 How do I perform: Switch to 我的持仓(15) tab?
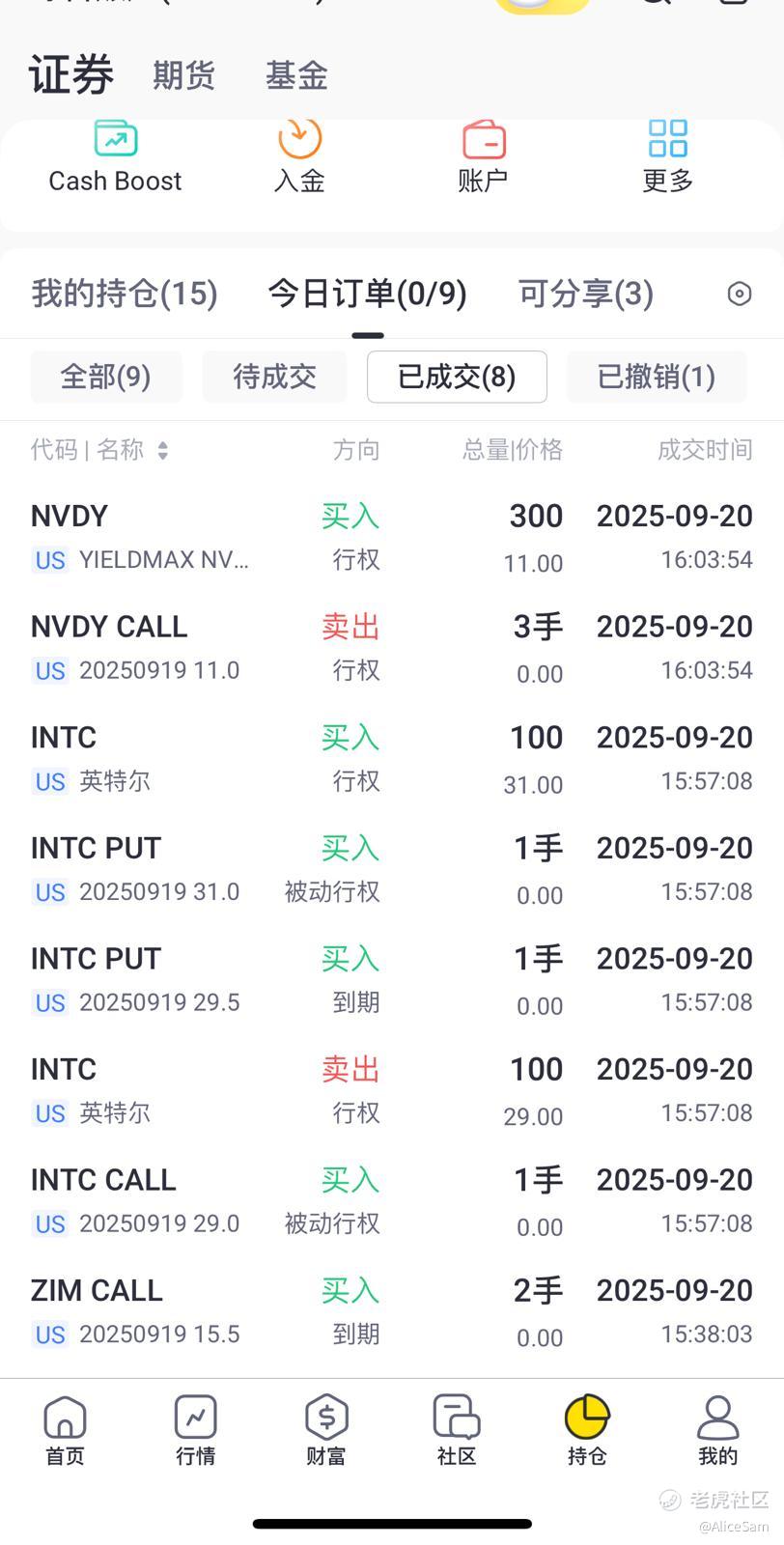(125, 294)
